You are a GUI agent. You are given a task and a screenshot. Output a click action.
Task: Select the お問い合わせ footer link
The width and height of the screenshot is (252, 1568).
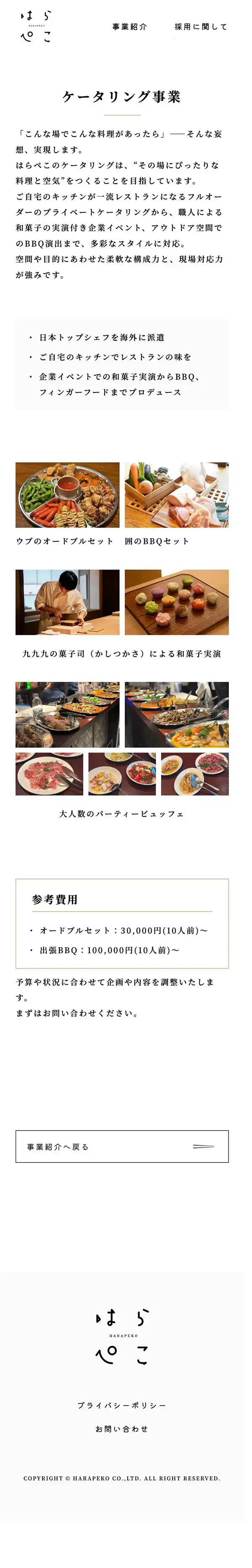coord(122,1428)
